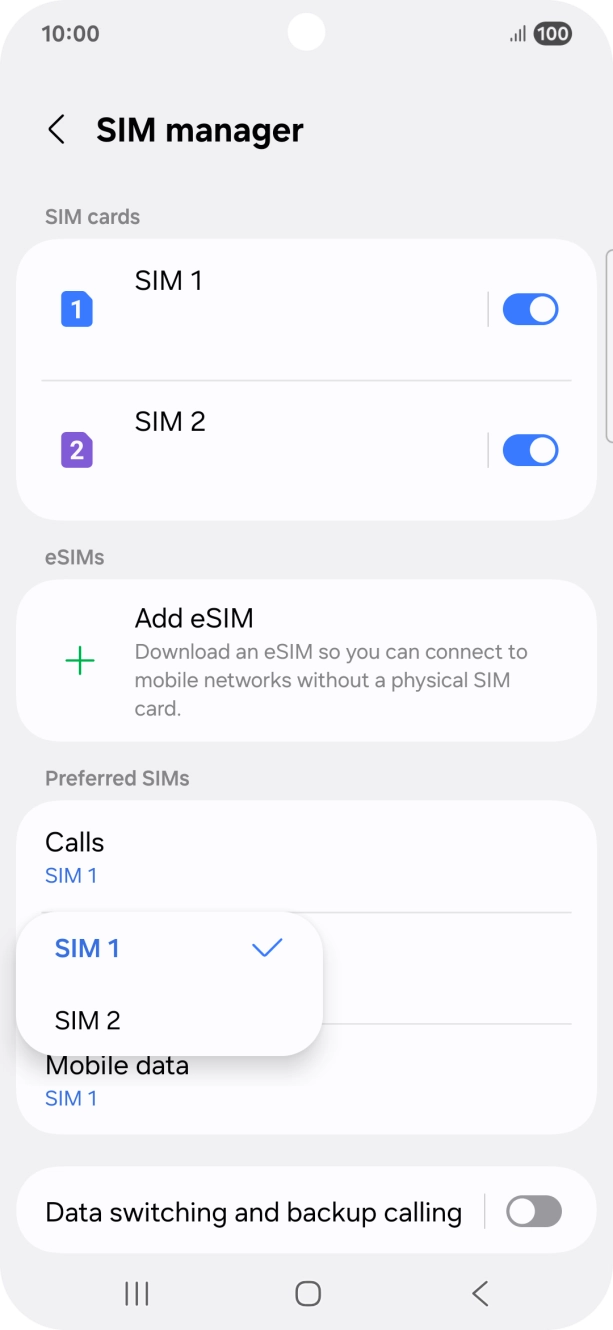Disable the SIM 2 switch
Viewport: 613px width, 1330px height.
pos(529,450)
